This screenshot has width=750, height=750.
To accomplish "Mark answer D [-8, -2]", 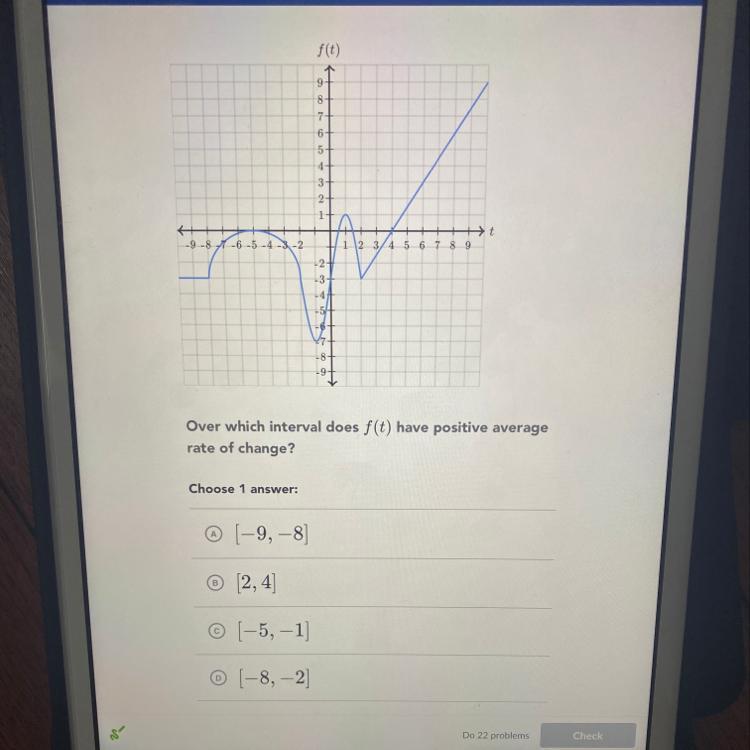I will tap(212, 679).
